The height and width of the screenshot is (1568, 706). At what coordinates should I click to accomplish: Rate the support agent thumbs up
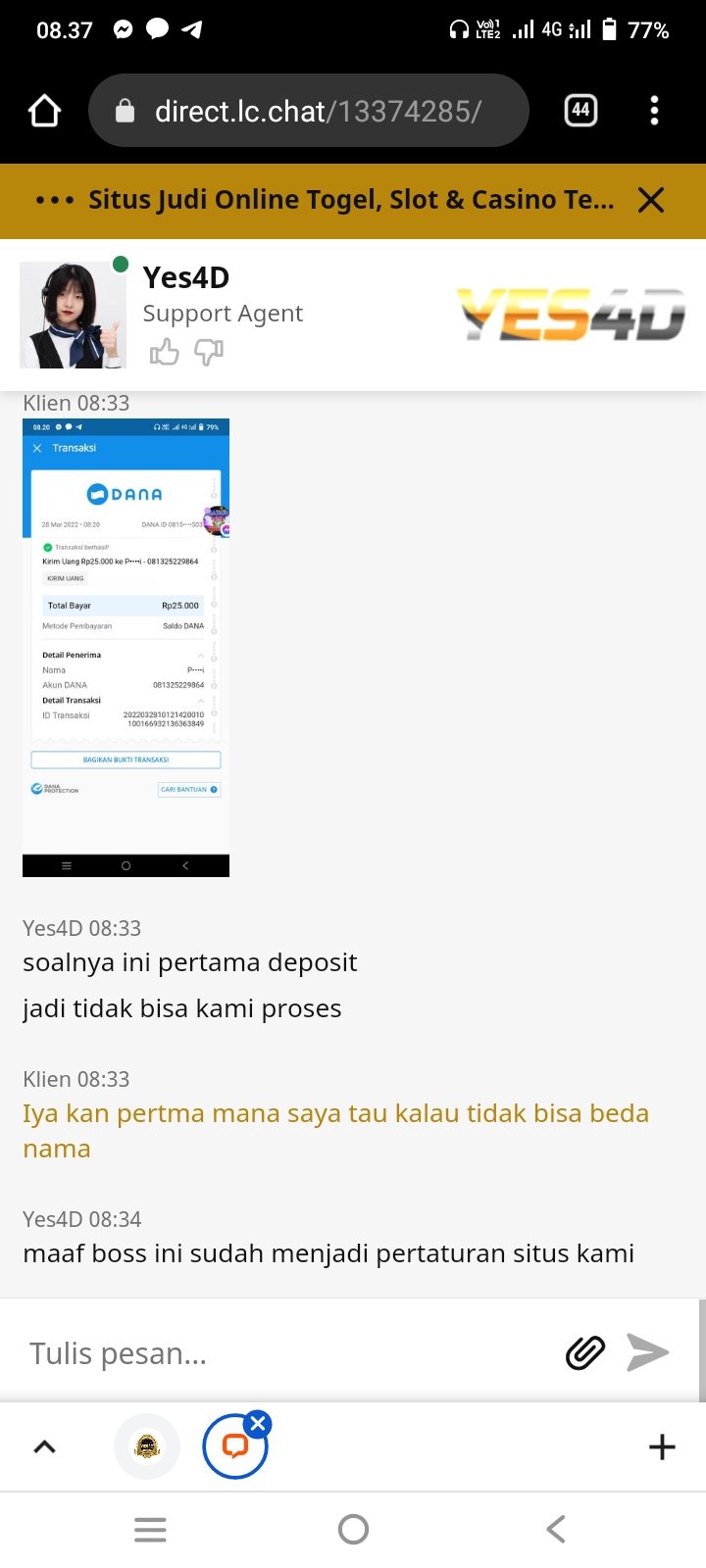coord(164,352)
